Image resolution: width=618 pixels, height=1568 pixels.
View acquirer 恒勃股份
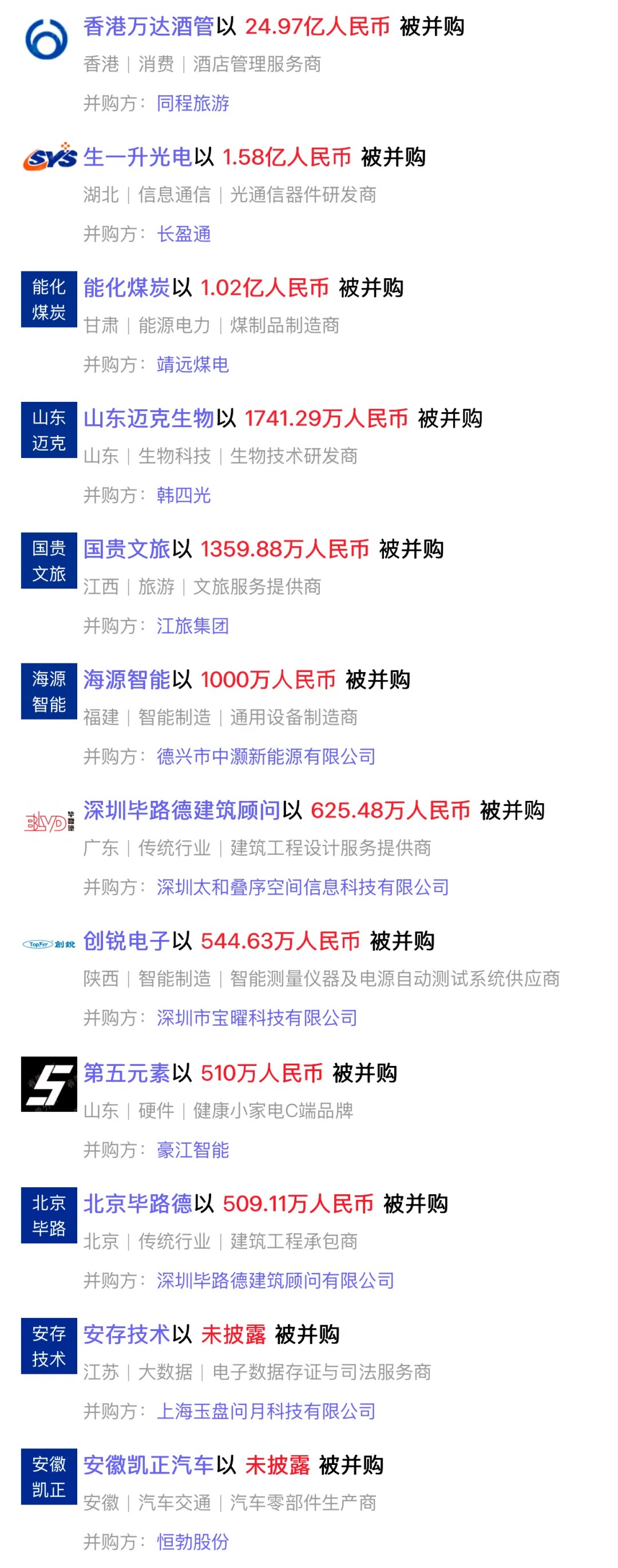(192, 1541)
